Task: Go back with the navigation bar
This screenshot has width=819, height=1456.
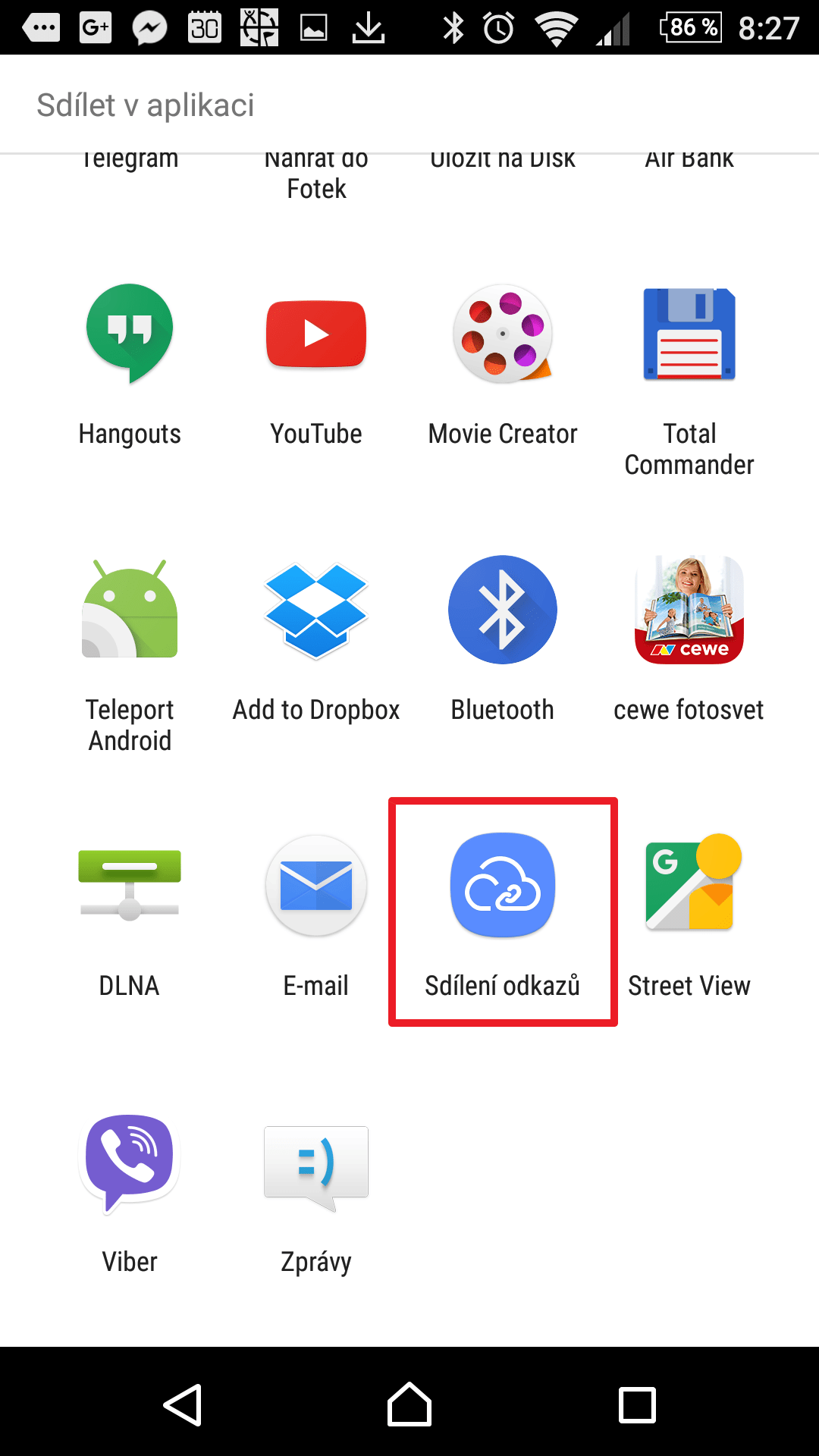Action: [183, 1405]
